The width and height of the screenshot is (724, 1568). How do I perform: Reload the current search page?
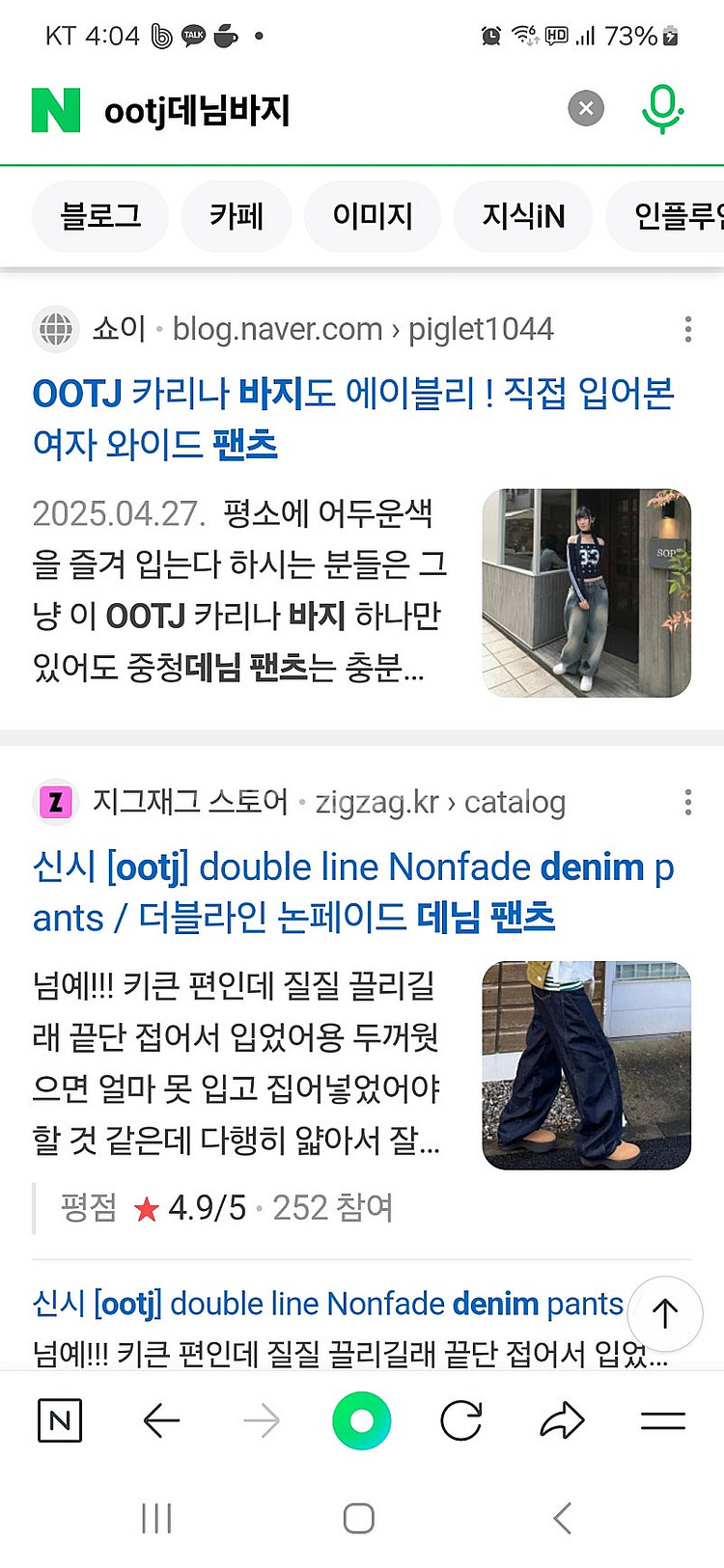[461, 1420]
